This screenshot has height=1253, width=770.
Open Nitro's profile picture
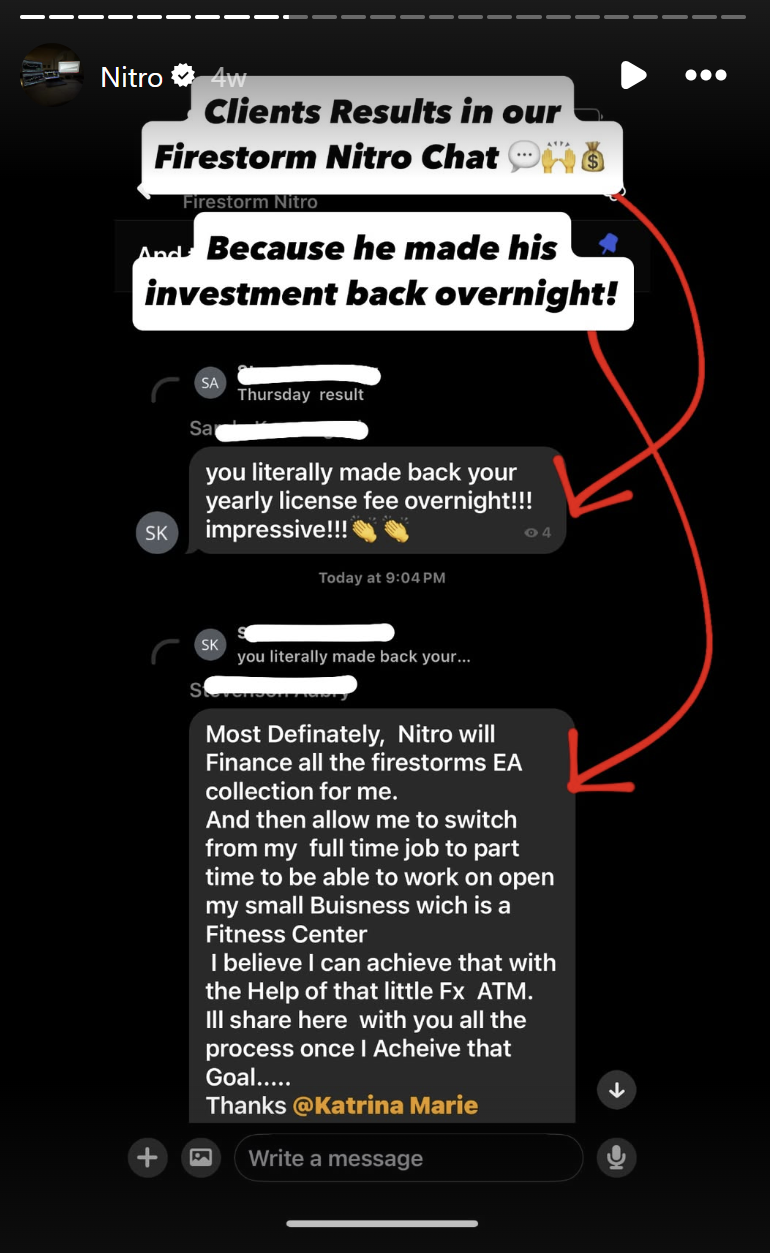52,75
